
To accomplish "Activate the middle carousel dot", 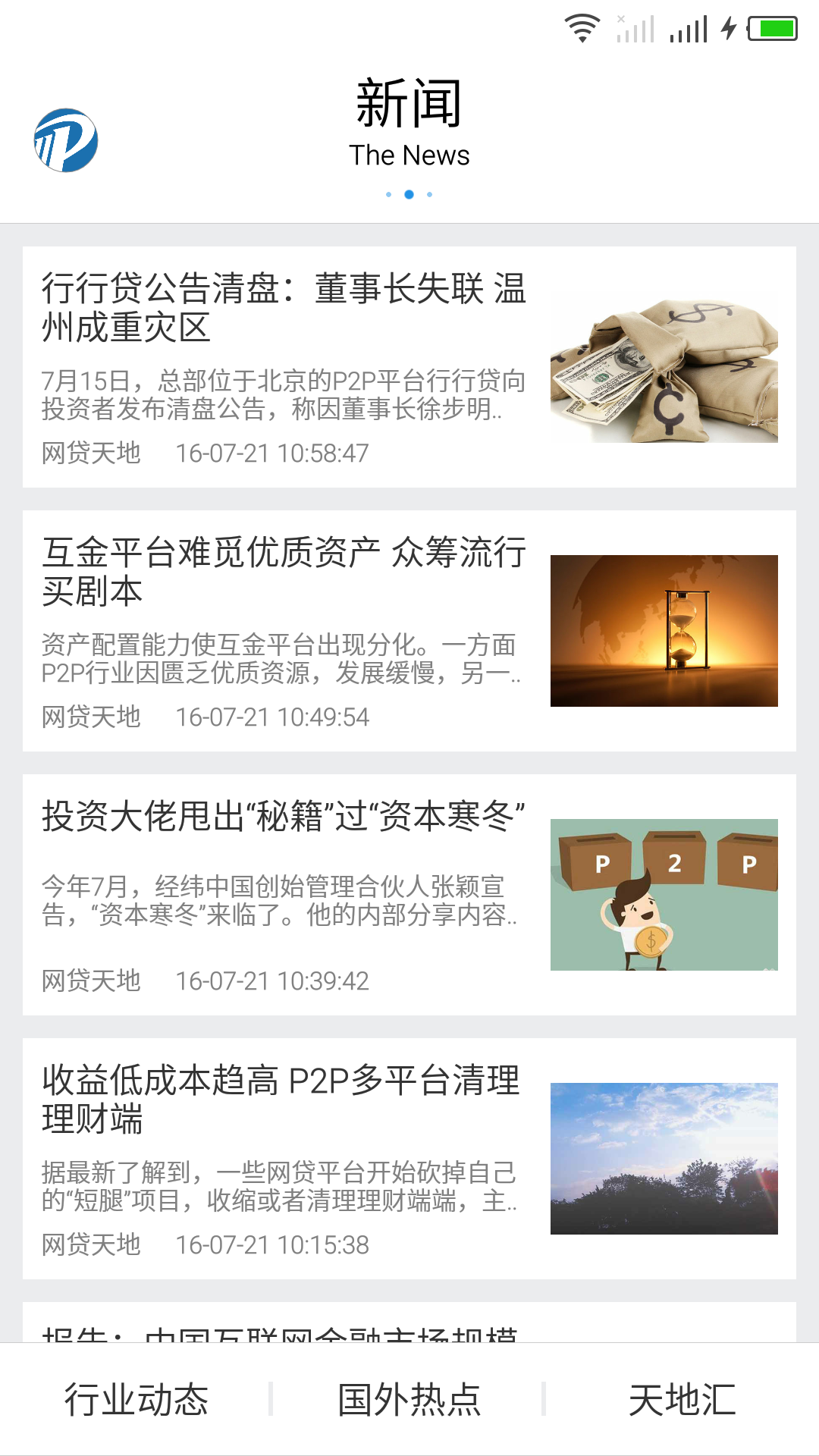I will pos(409,195).
